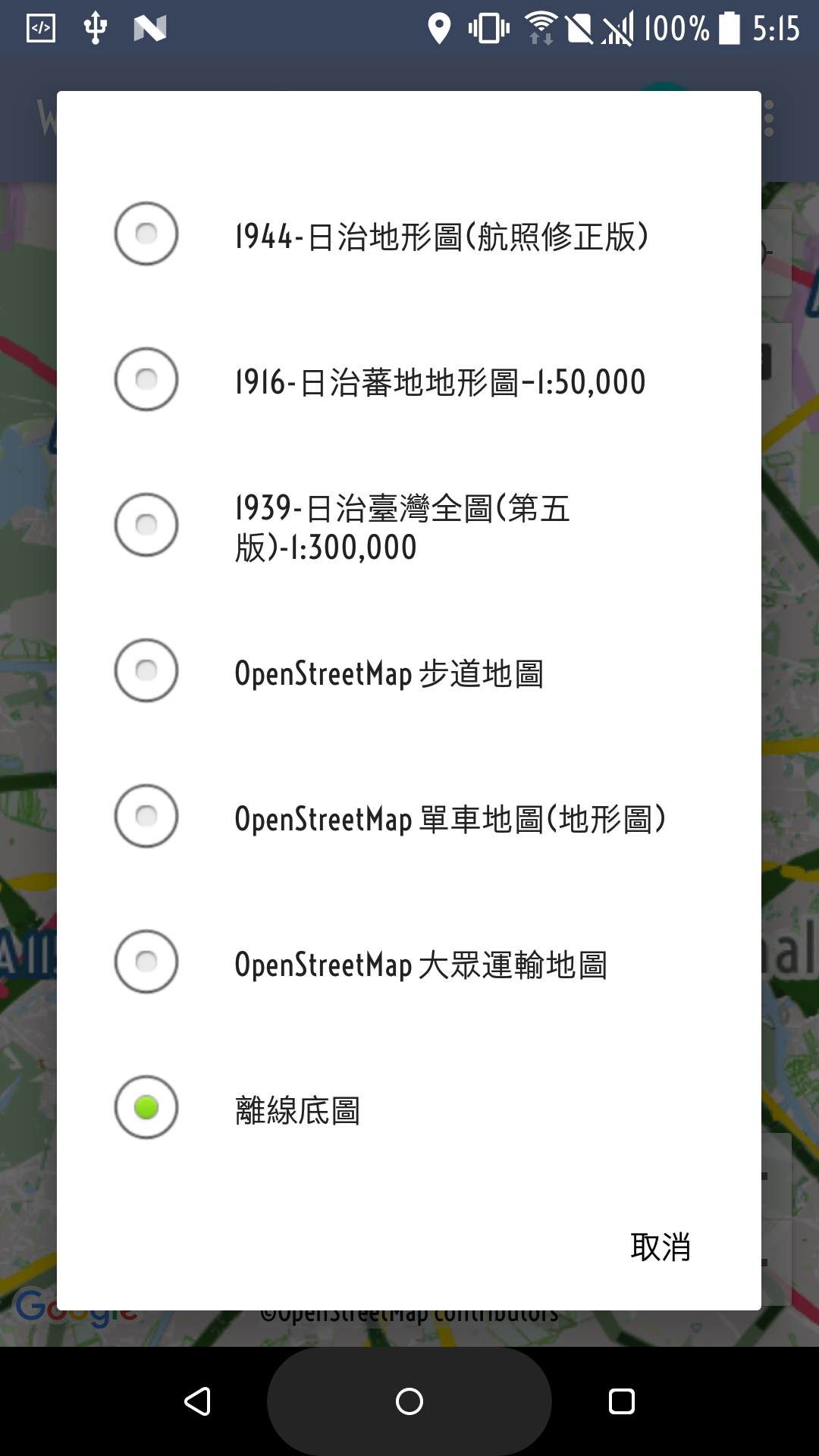Go back with the system back button

[x=198, y=1401]
